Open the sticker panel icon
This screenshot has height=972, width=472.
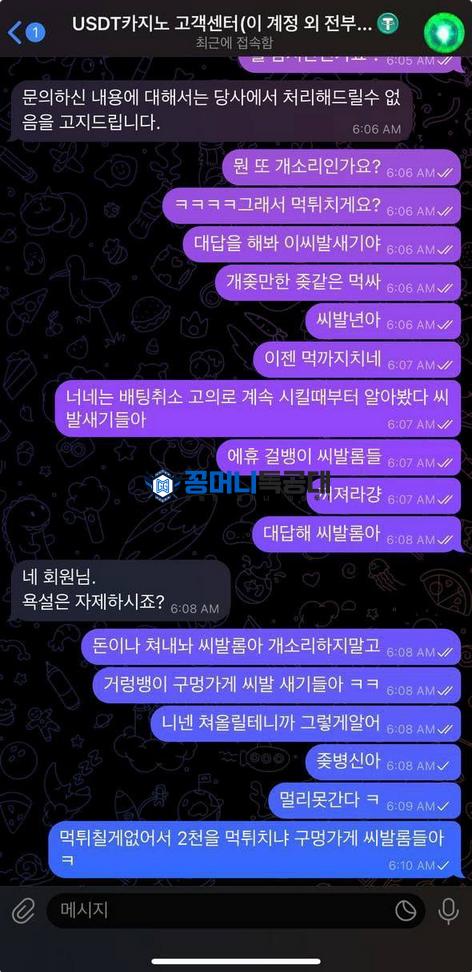coord(405,910)
